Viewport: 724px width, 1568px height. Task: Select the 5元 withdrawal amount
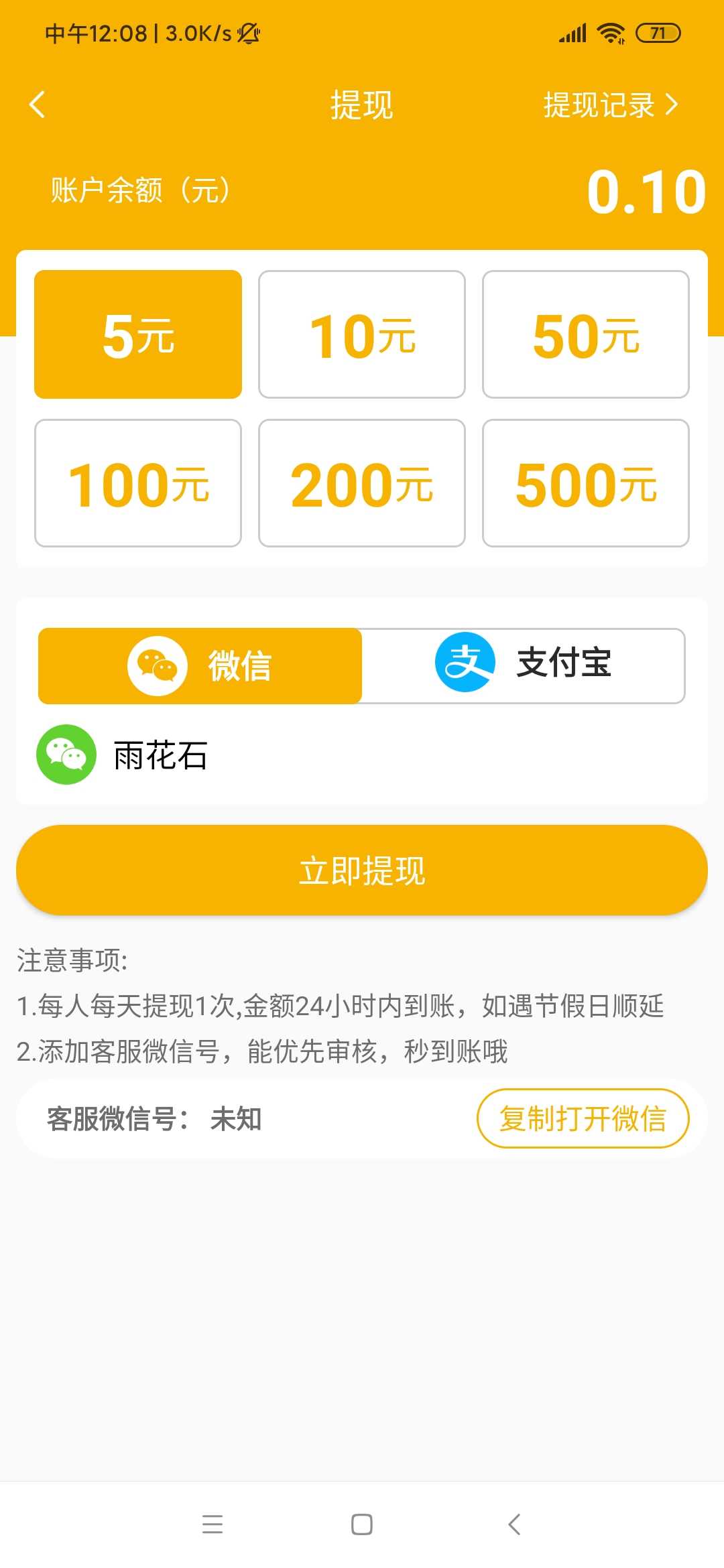pos(138,334)
